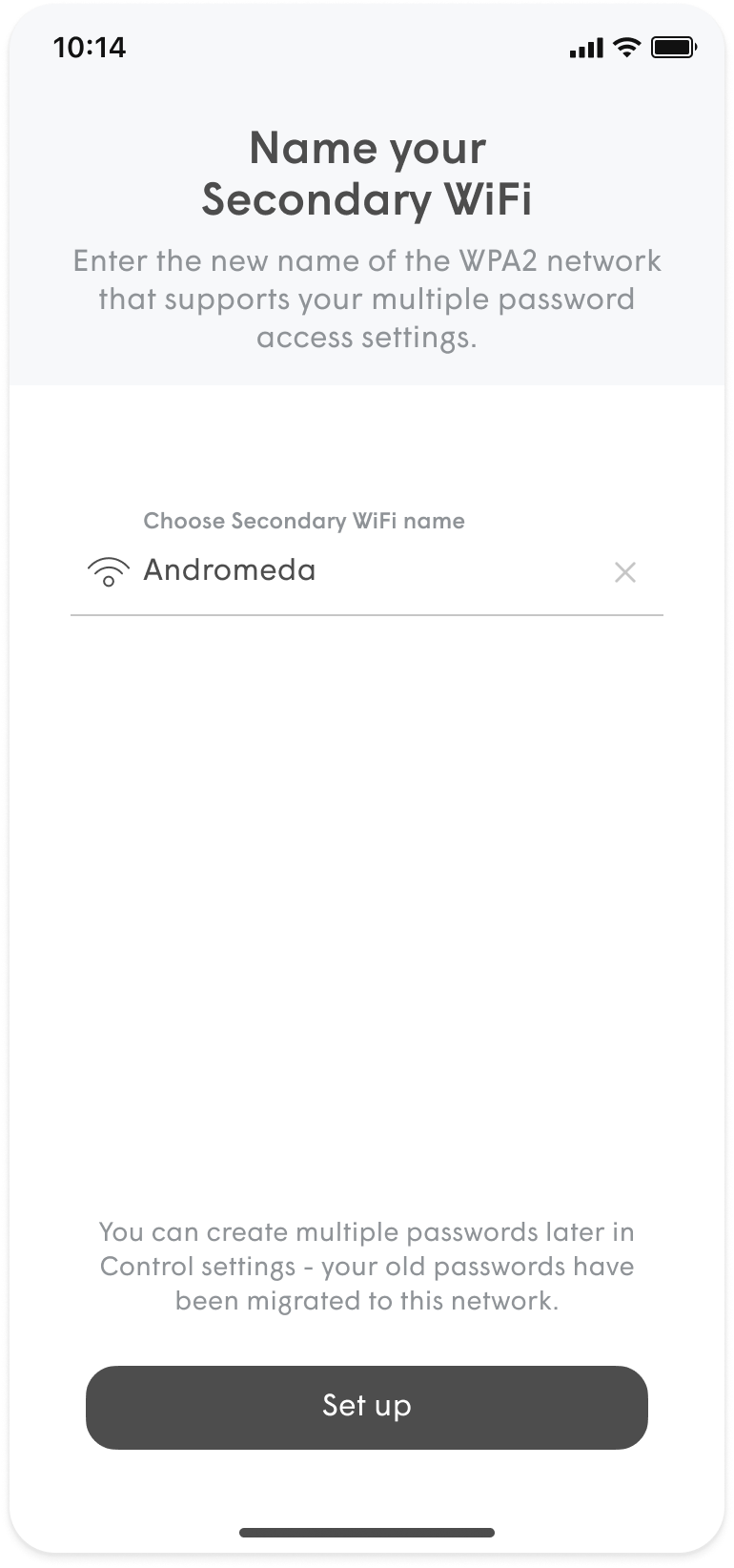Clear the network name using the X icon
734x1568 pixels.
click(x=625, y=572)
